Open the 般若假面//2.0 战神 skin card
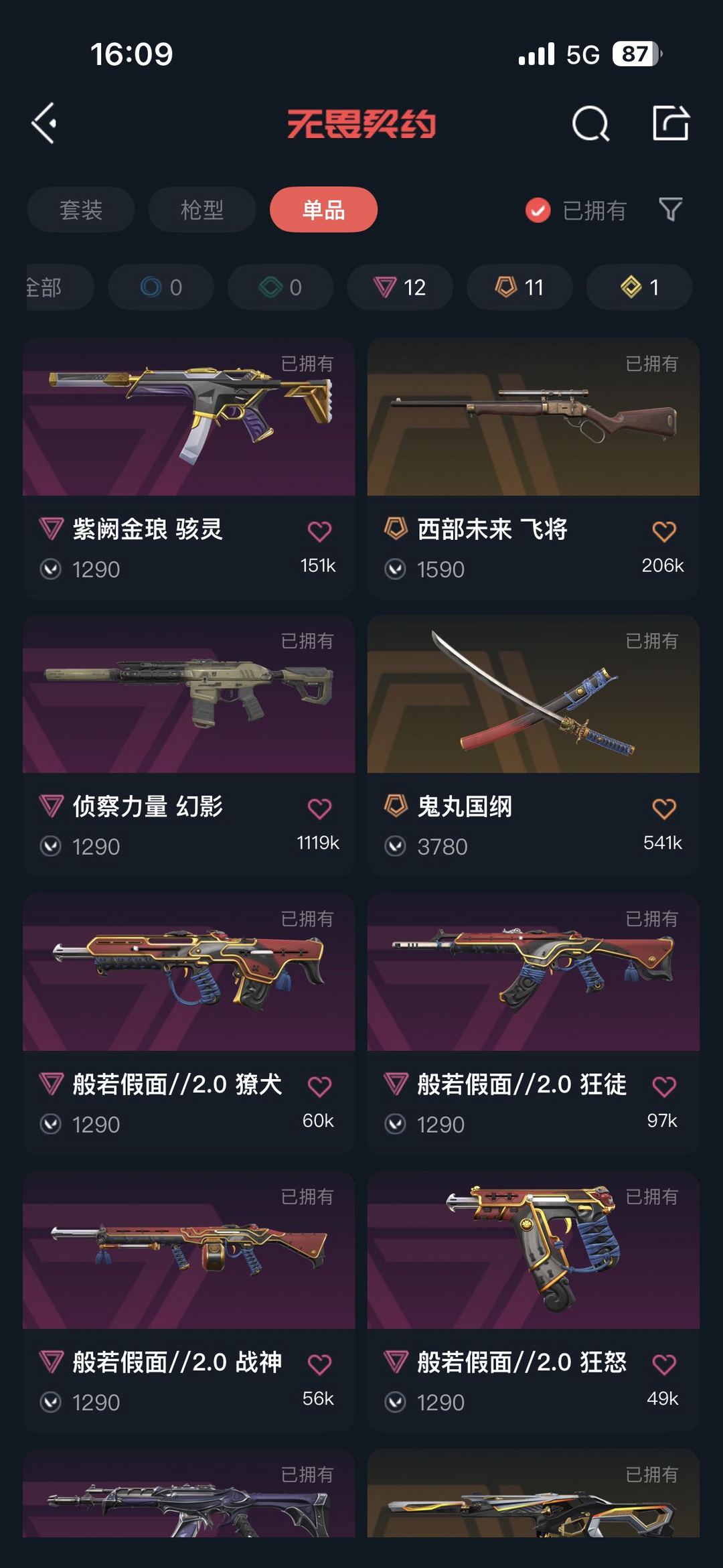This screenshot has width=723, height=1568. (x=189, y=1301)
